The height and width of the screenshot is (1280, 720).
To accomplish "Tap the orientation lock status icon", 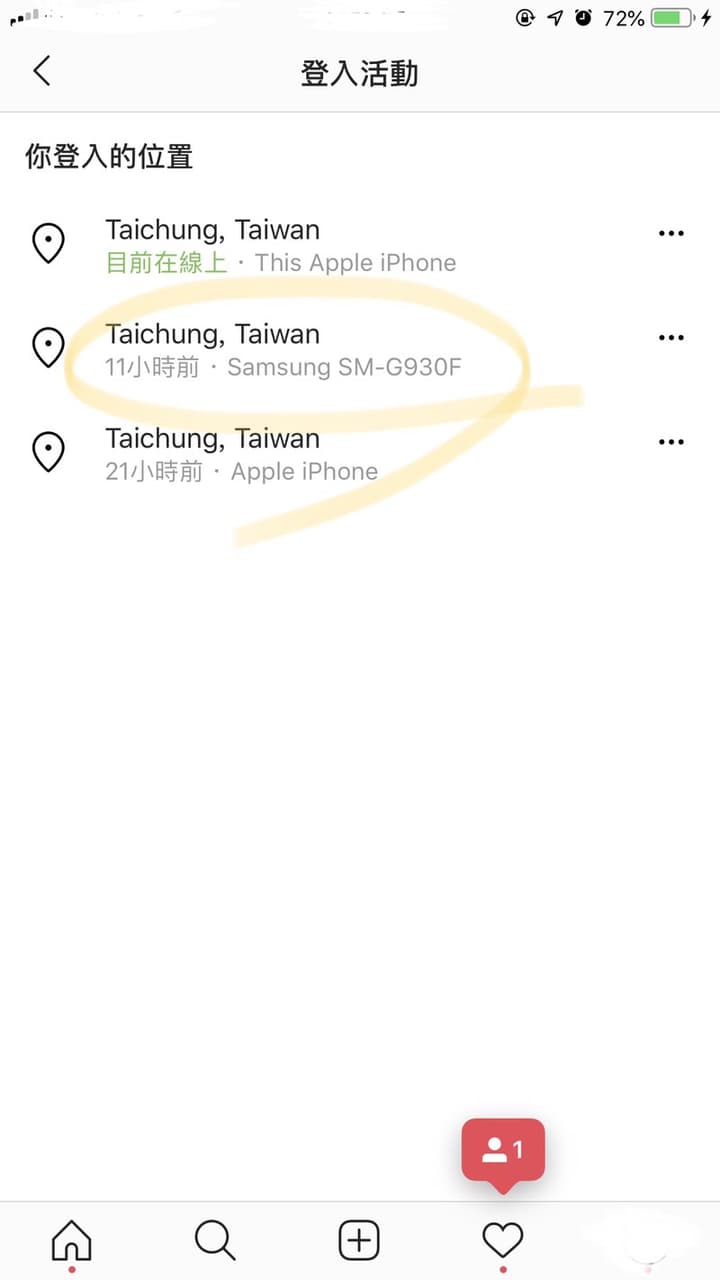I will point(524,17).
